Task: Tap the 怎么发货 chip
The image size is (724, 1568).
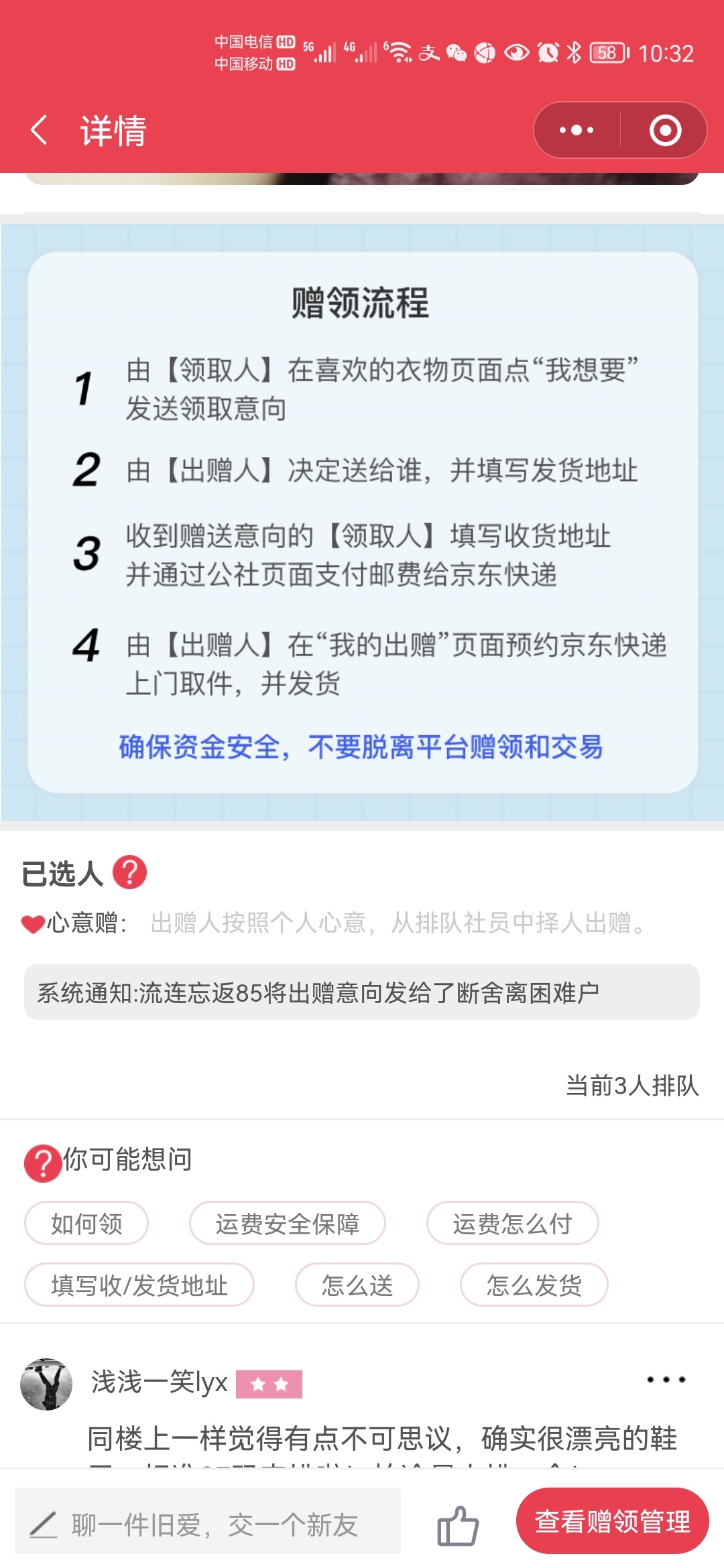Action: (534, 1285)
